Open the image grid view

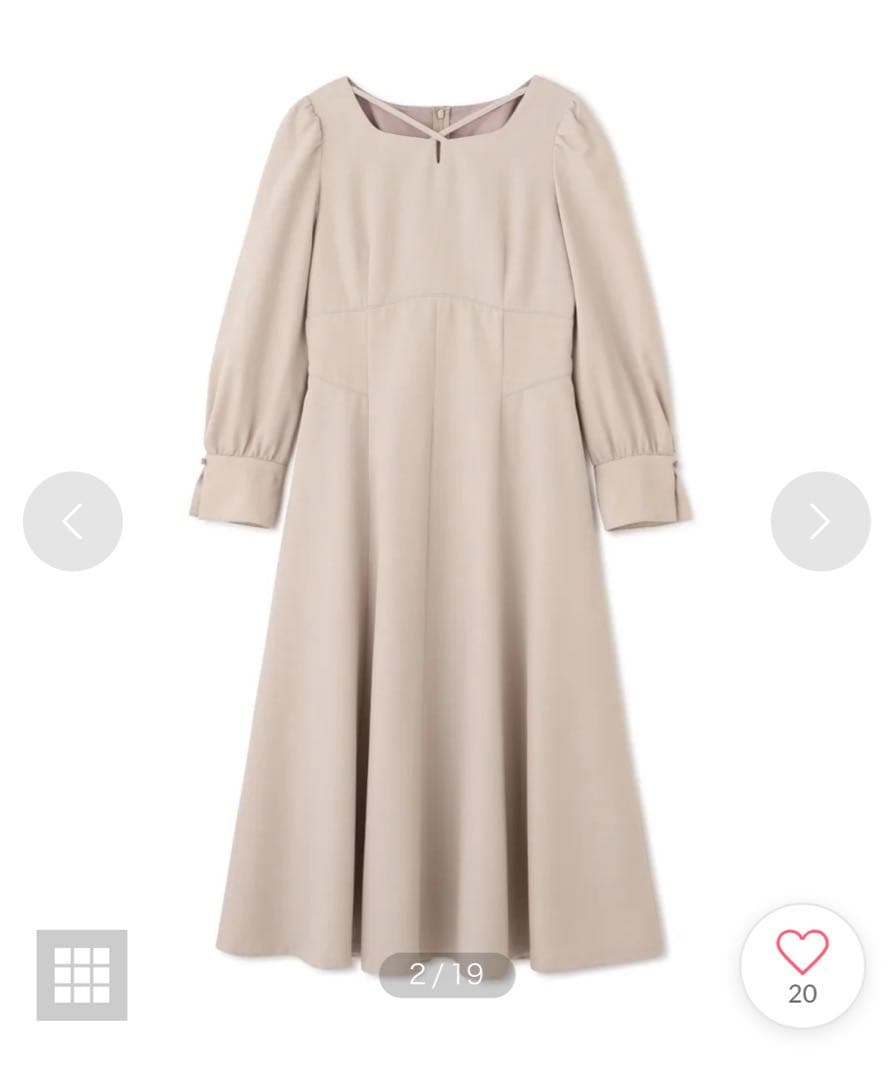(x=82, y=975)
